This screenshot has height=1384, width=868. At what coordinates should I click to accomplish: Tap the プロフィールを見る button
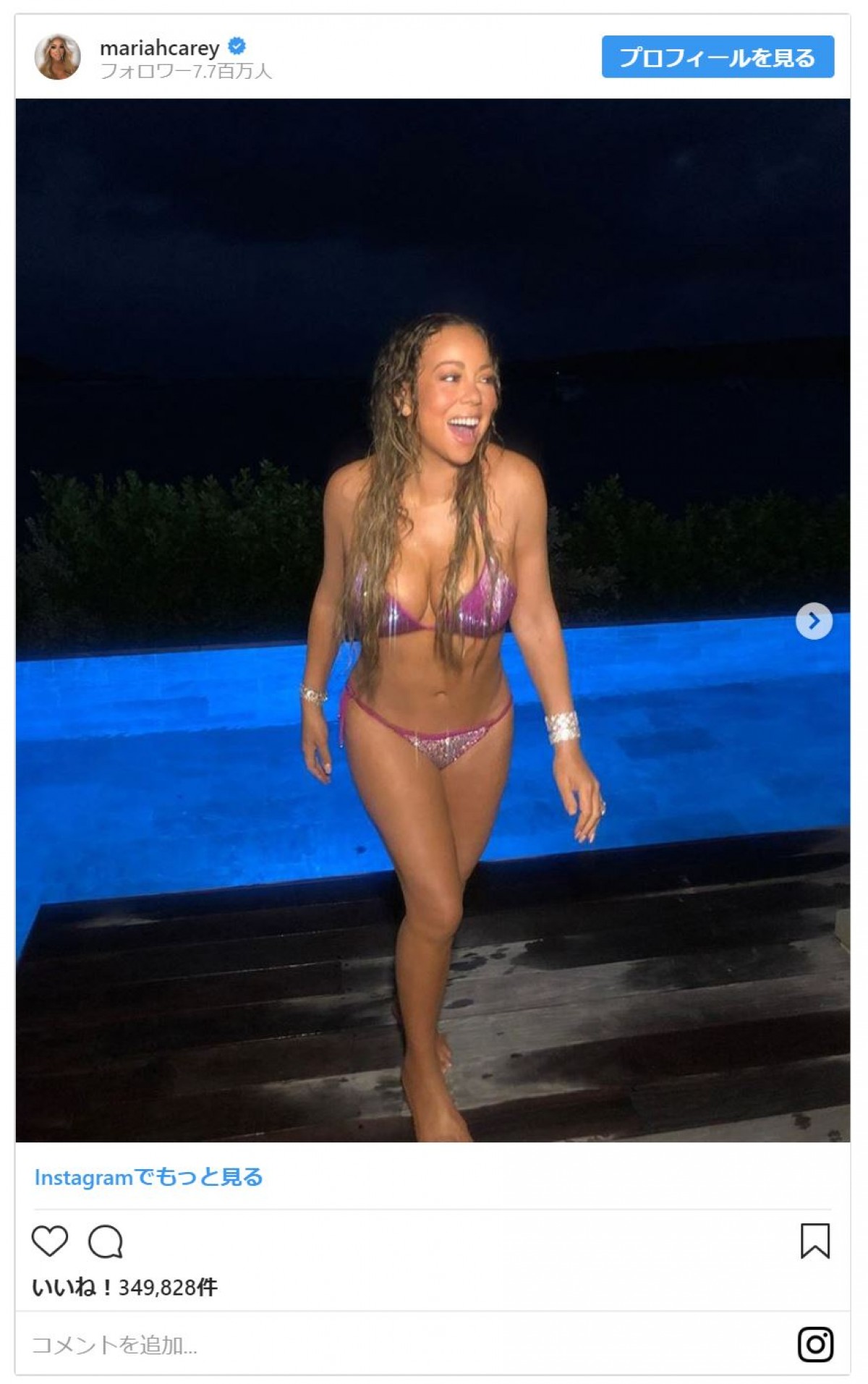[x=717, y=57]
